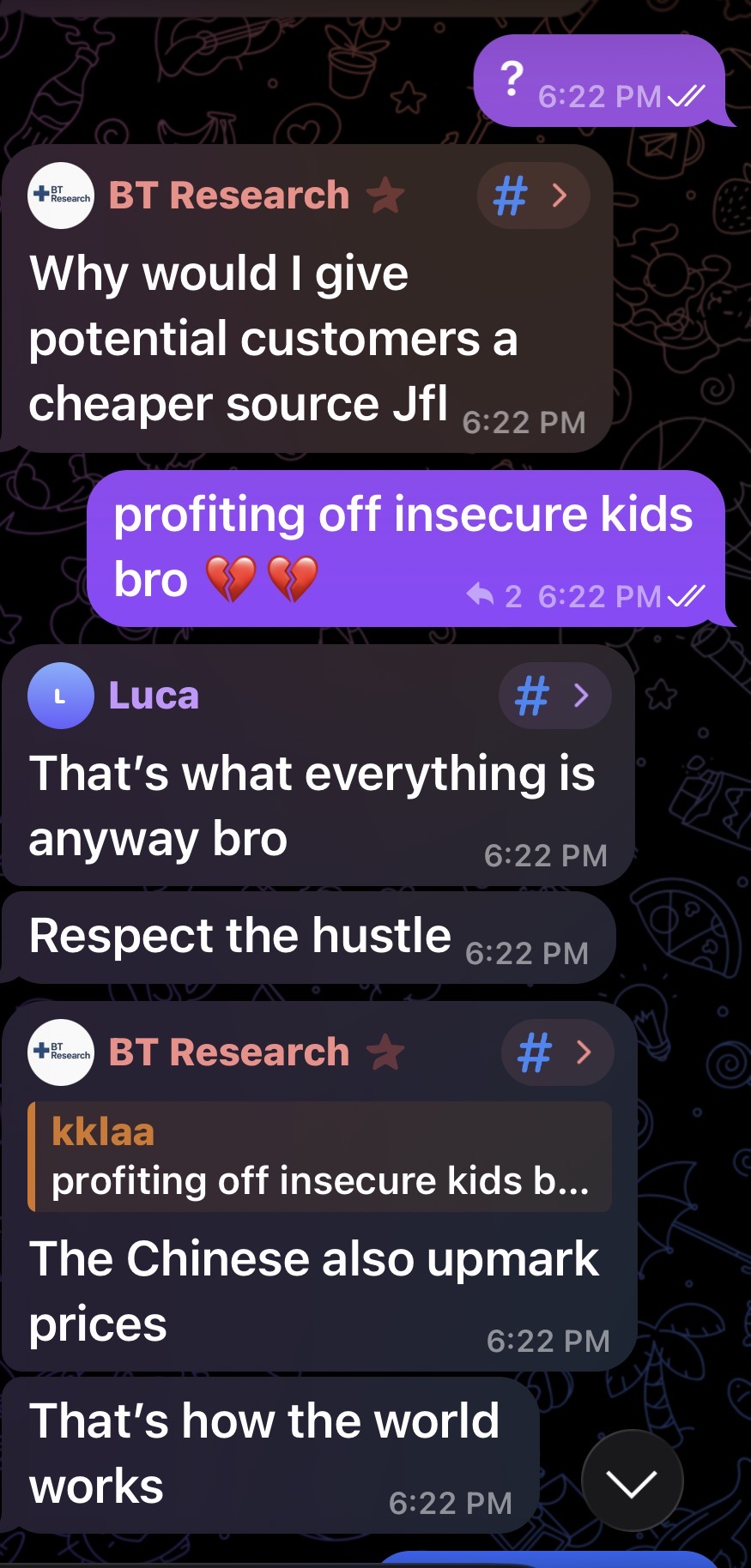This screenshot has height=1568, width=751.
Task: Open Luca's profile avatar
Action: [61, 696]
